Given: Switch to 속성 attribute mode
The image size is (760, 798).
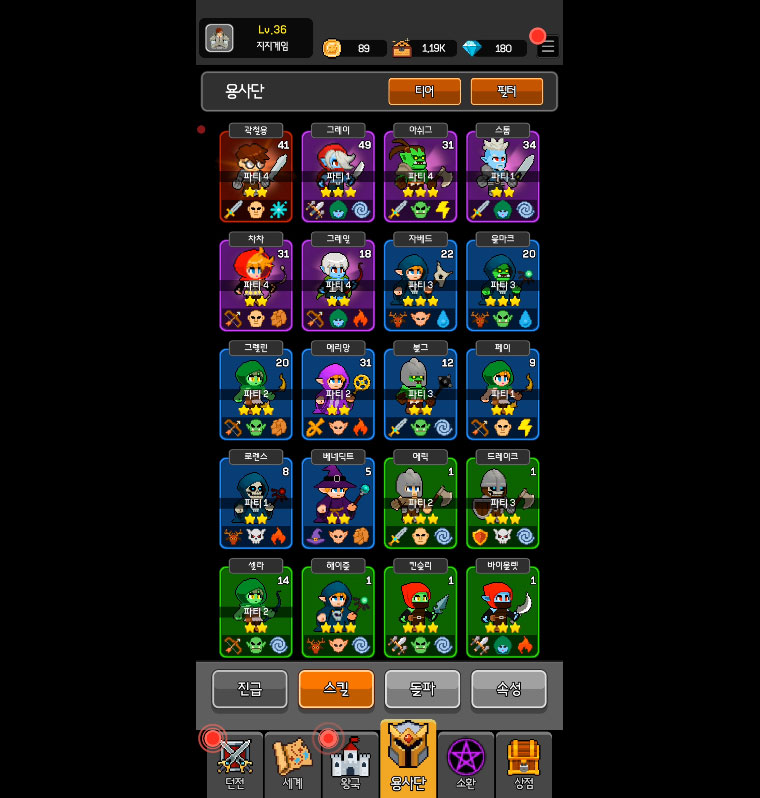Looking at the screenshot, I should pyautogui.click(x=508, y=689).
